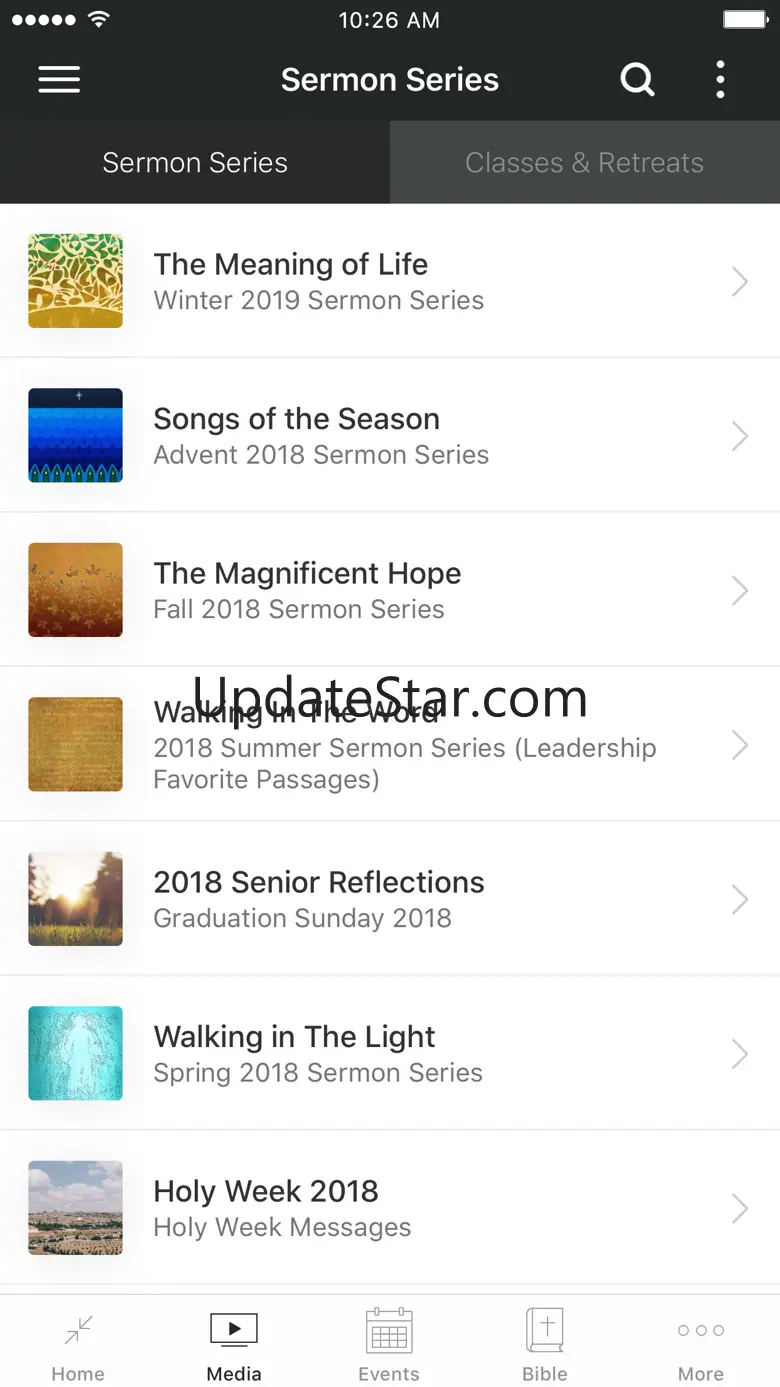Screen dimensions: 780x1387
Task: Open The Magnificent Hope series
Action: point(390,590)
